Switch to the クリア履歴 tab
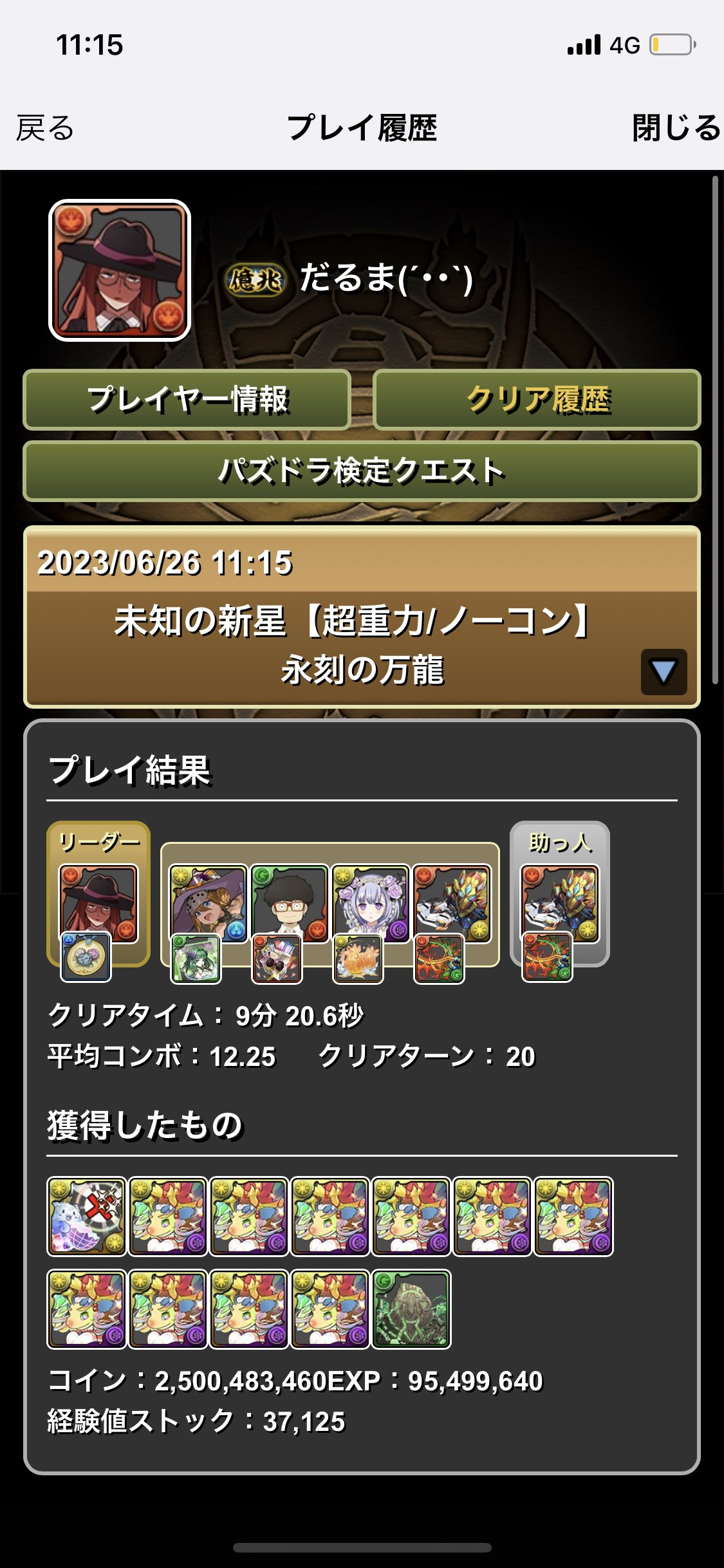Screen dimensions: 724x1568 point(537,400)
